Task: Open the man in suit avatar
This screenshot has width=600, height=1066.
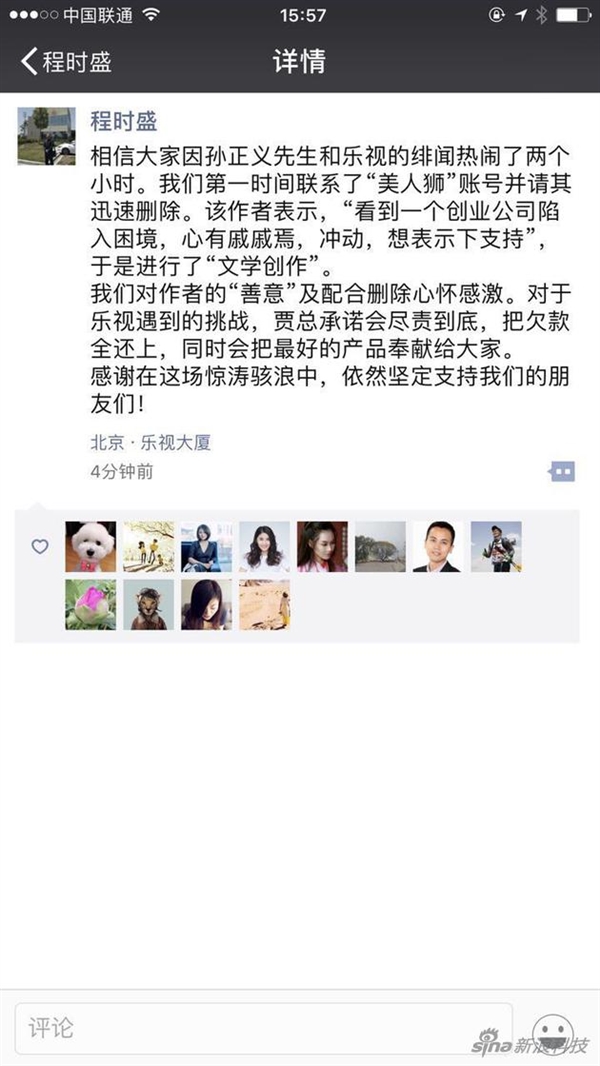Action: point(437,546)
